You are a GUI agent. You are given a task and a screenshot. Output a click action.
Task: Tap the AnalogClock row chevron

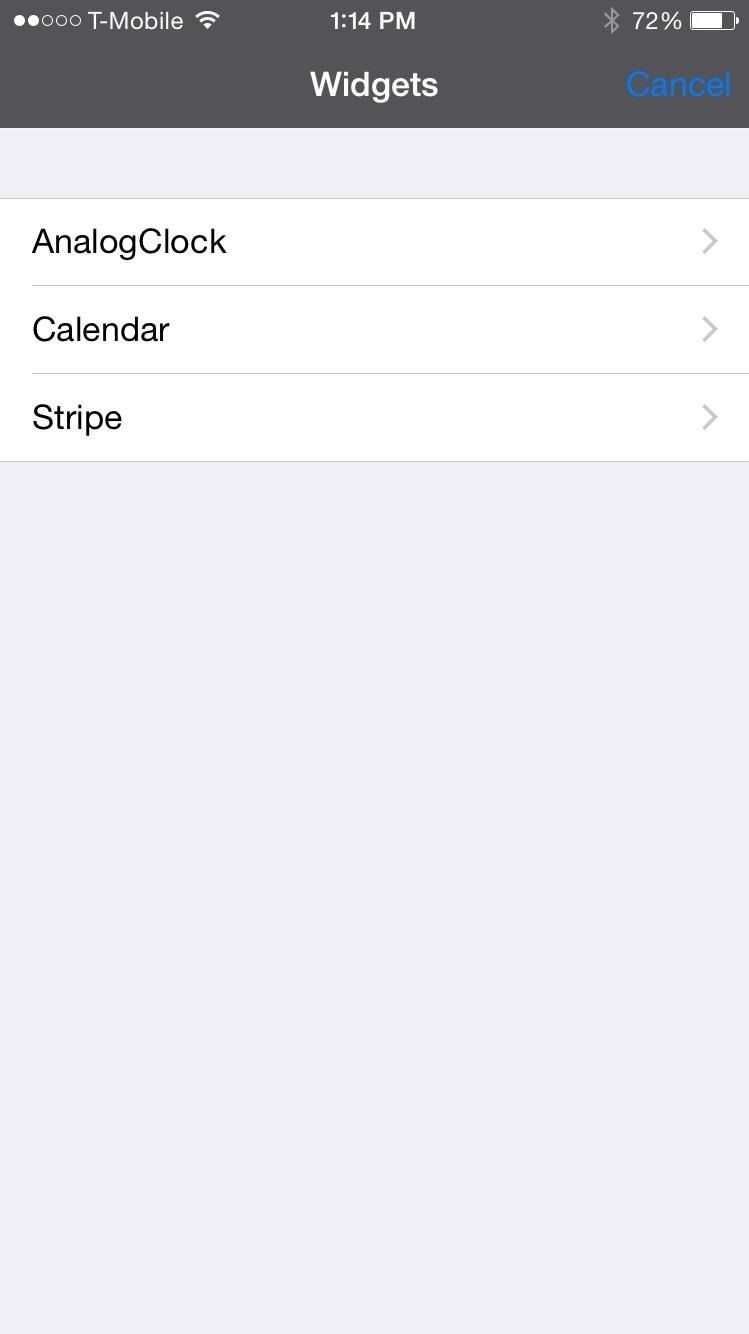coord(709,241)
